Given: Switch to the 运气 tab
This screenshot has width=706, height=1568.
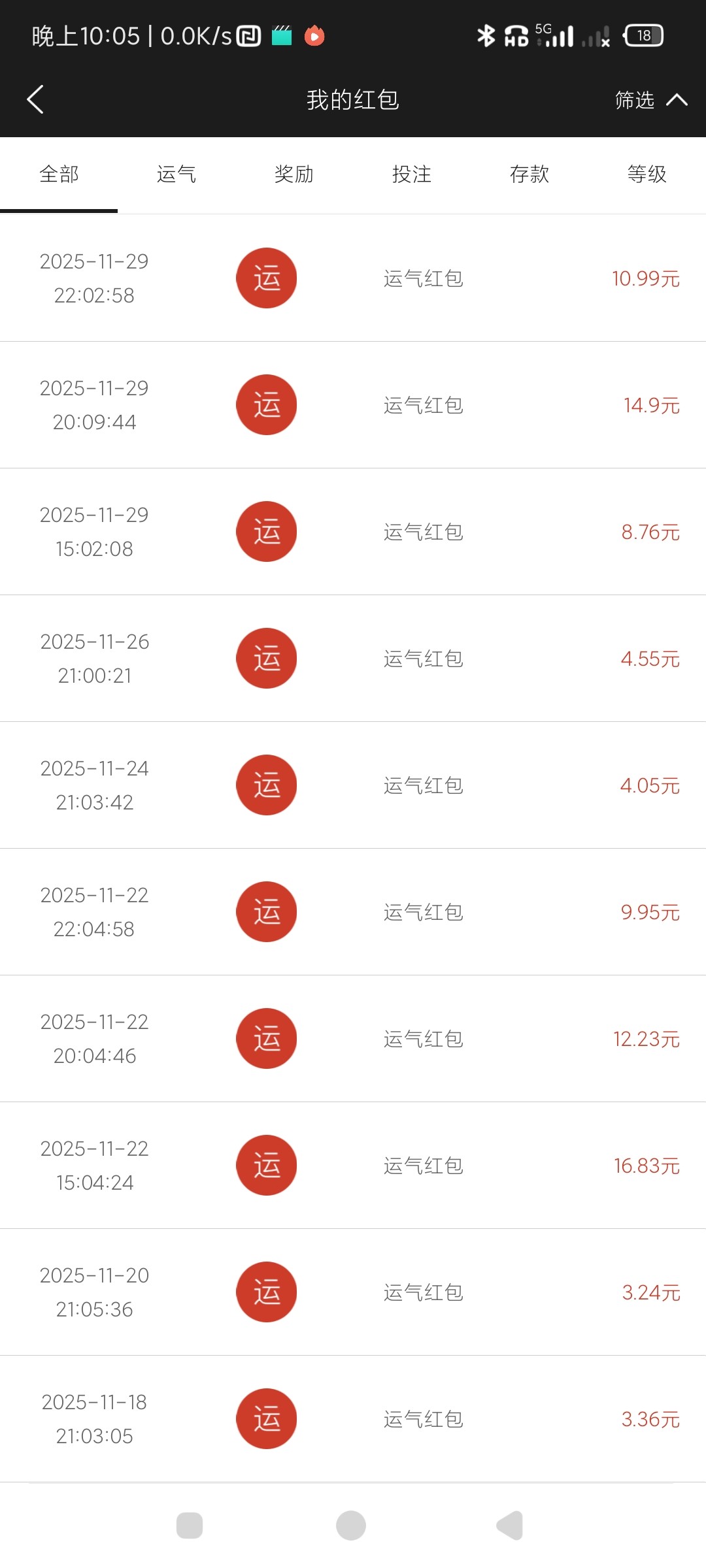Looking at the screenshot, I should point(176,174).
